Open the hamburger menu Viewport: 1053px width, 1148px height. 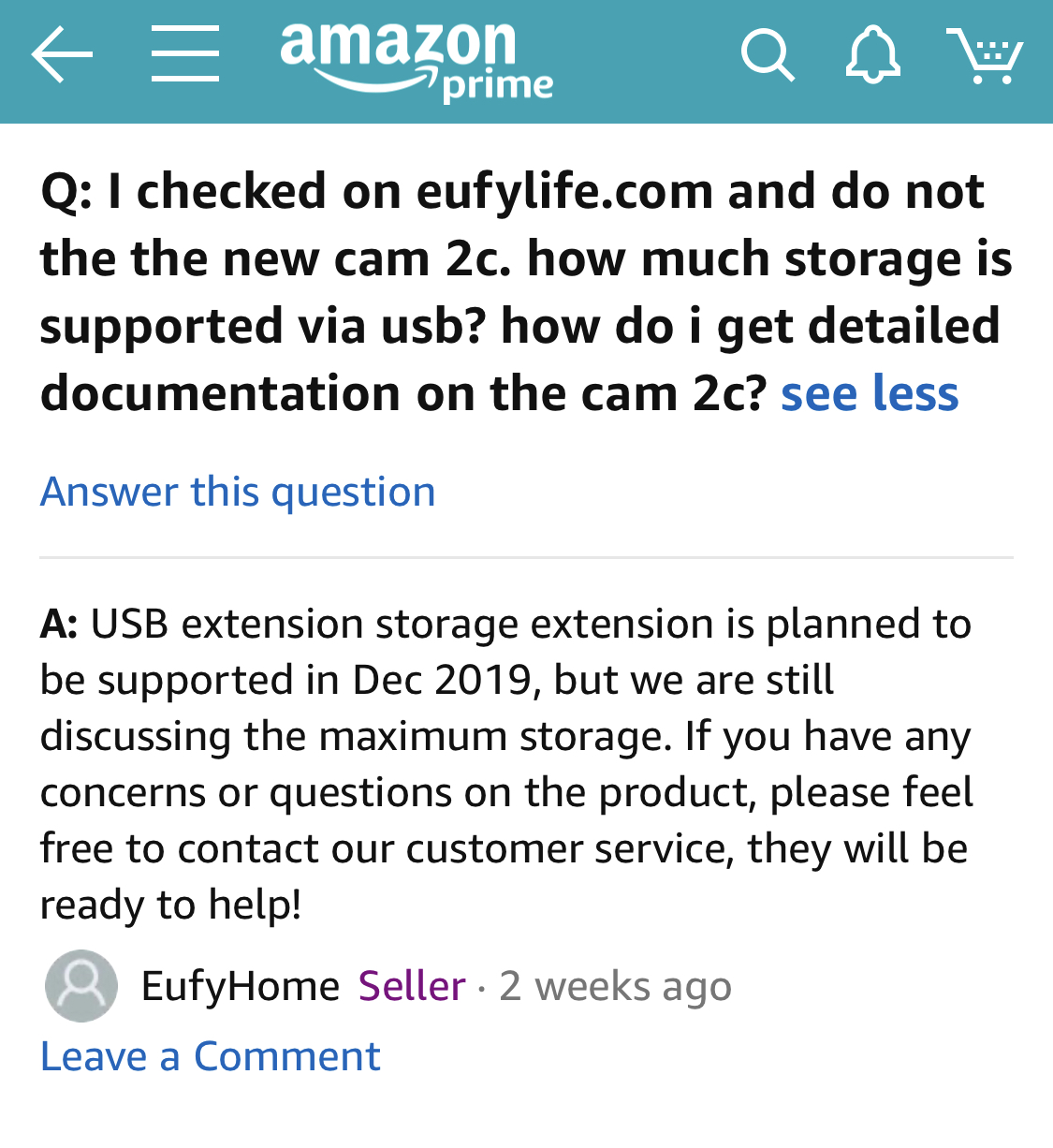click(x=185, y=54)
